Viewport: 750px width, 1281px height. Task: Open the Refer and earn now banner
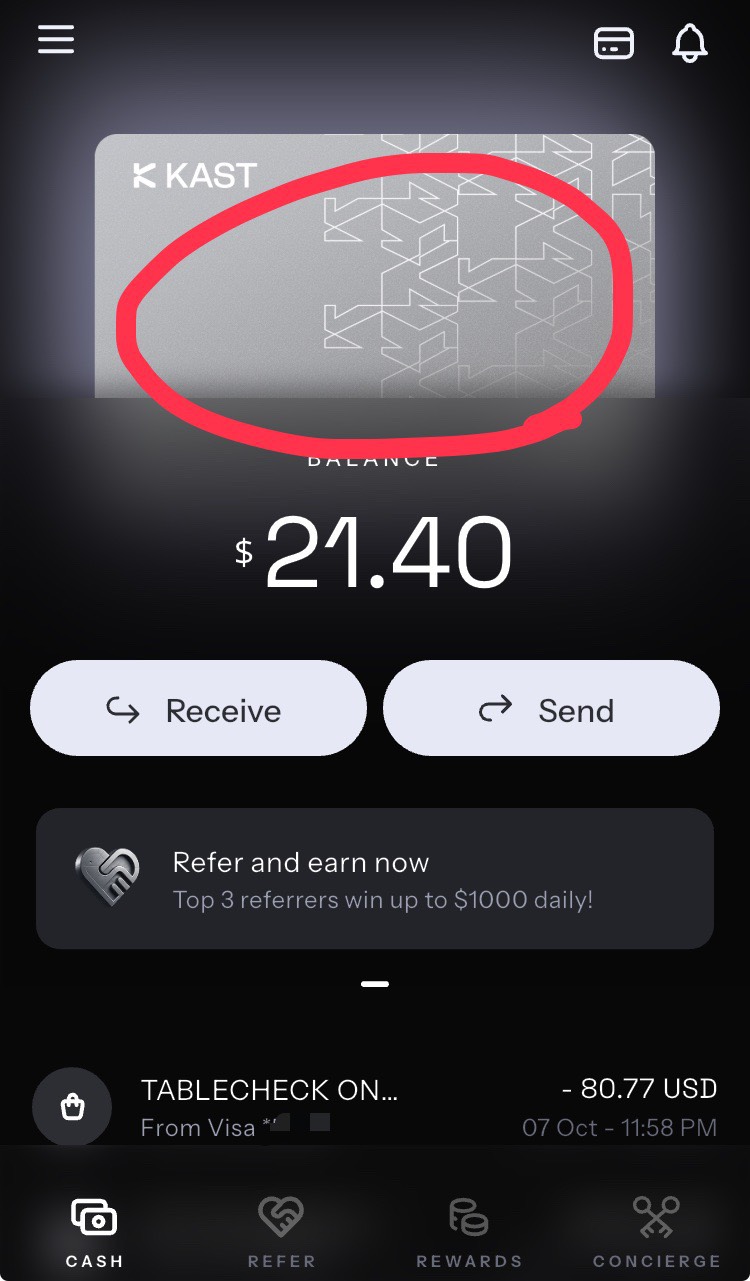click(x=374, y=879)
